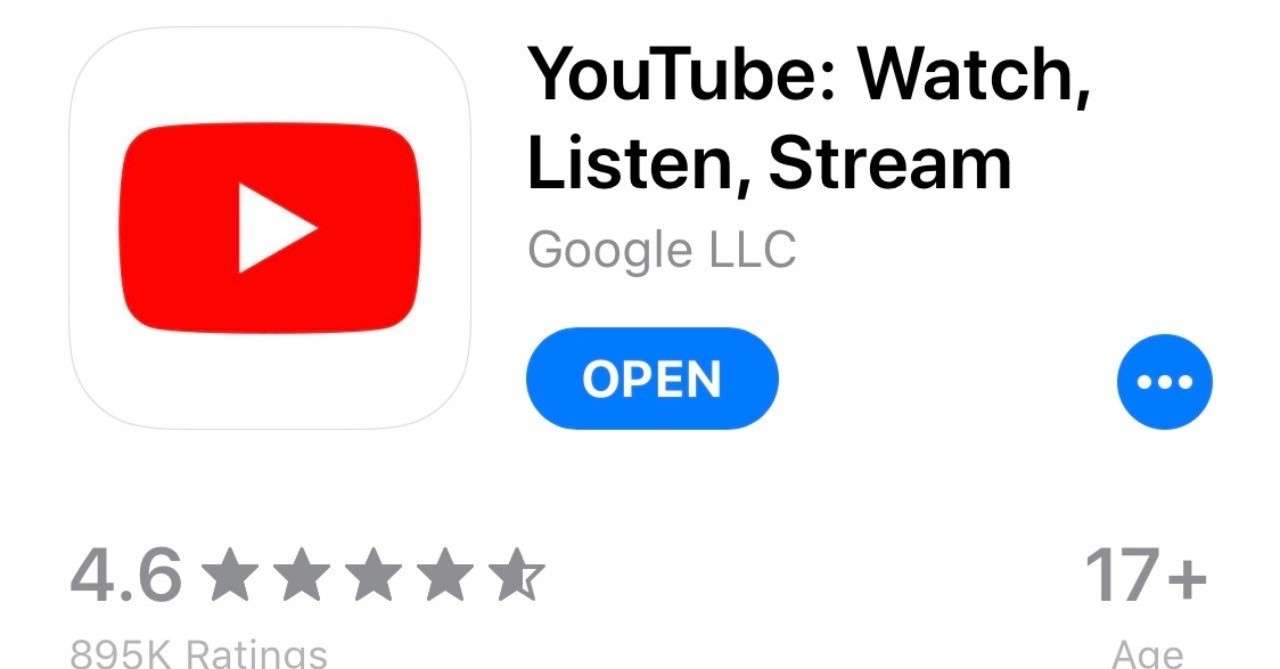Screen dimensions: 1280x669
Task: Open the more options ellipsis button
Action: 1164,381
